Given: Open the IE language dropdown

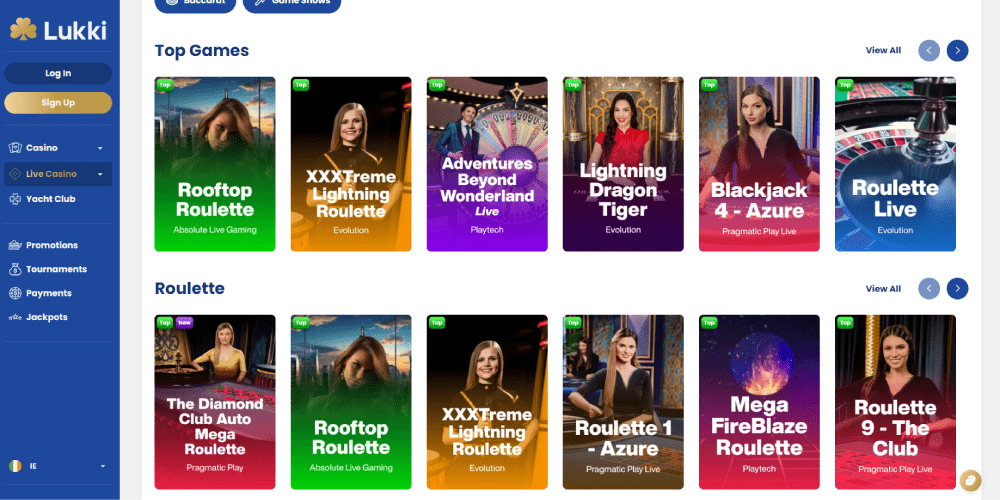Looking at the screenshot, I should 58,466.
